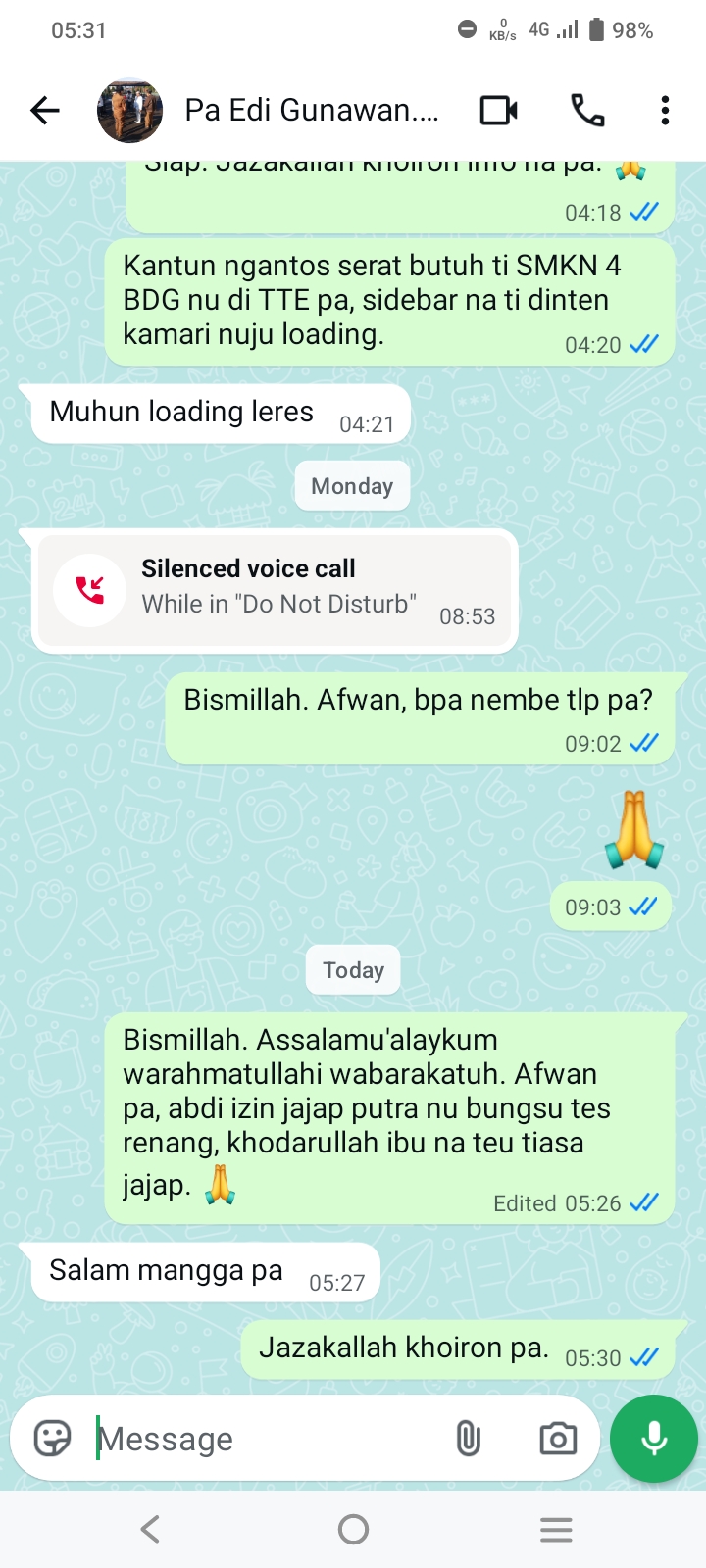
Task: Tap the microphone to record a voice message
Action: point(654,1439)
